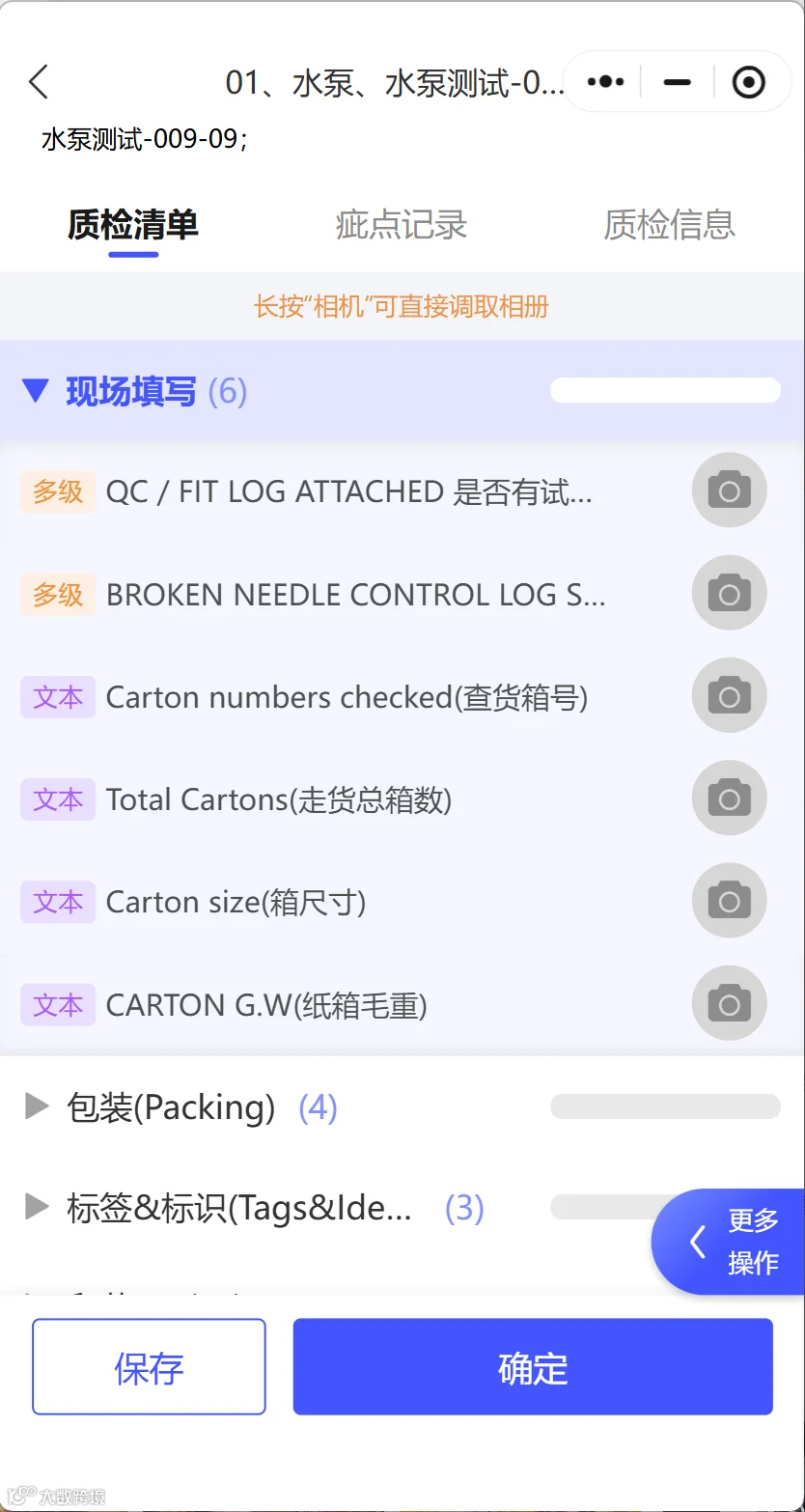This screenshot has width=805, height=1512.
Task: Confirm with the 确定 button
Action: (x=533, y=1367)
